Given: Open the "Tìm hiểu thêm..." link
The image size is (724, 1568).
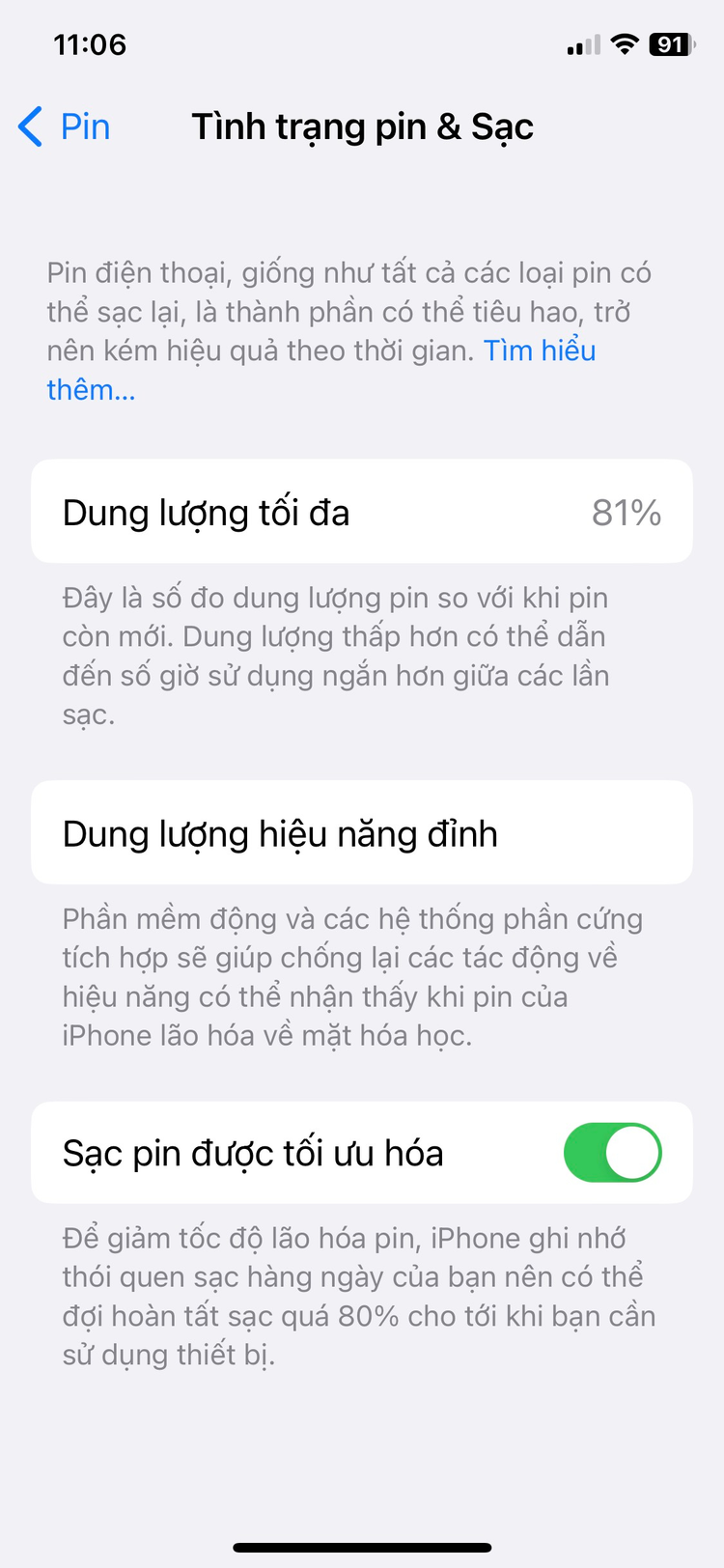Looking at the screenshot, I should click(x=539, y=350).
